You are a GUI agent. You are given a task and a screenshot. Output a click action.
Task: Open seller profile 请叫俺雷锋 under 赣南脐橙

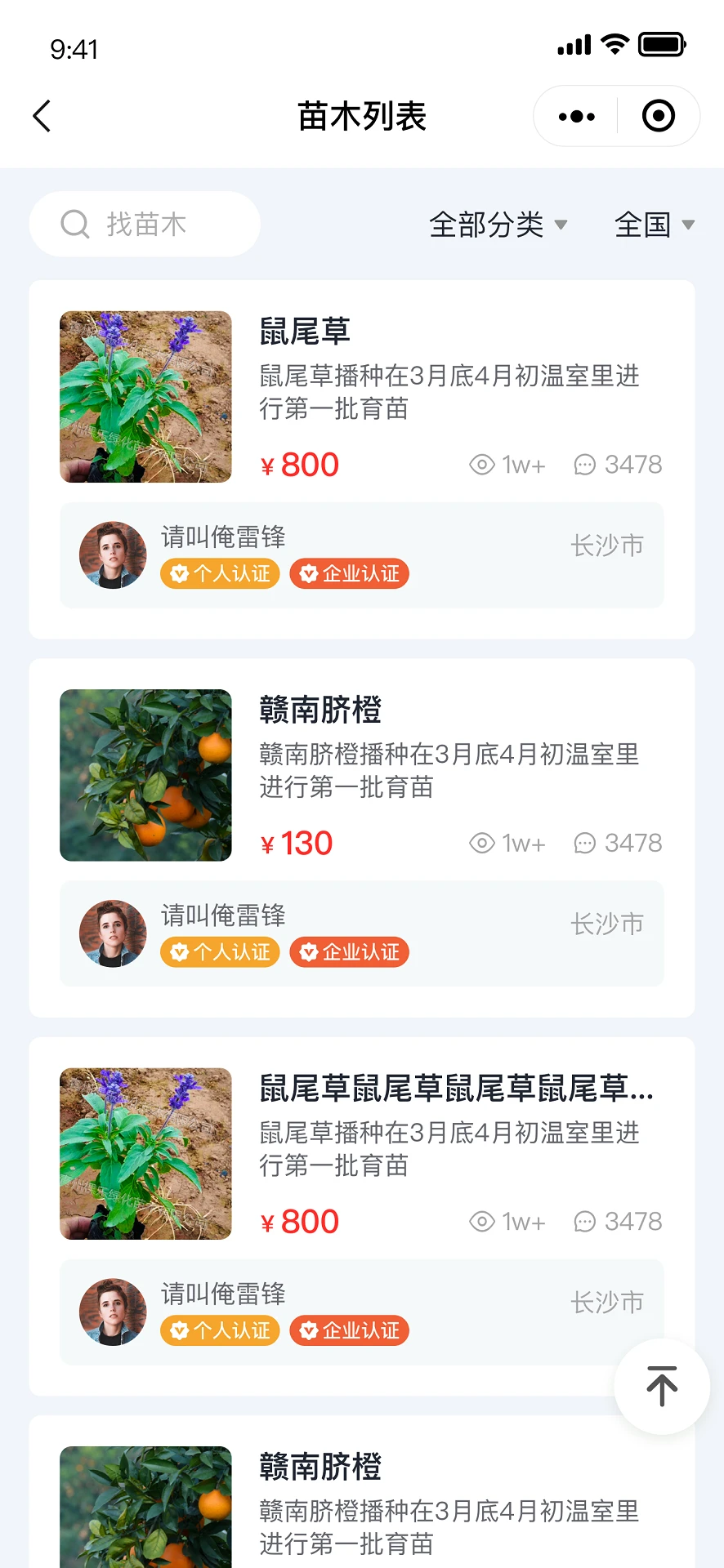222,915
